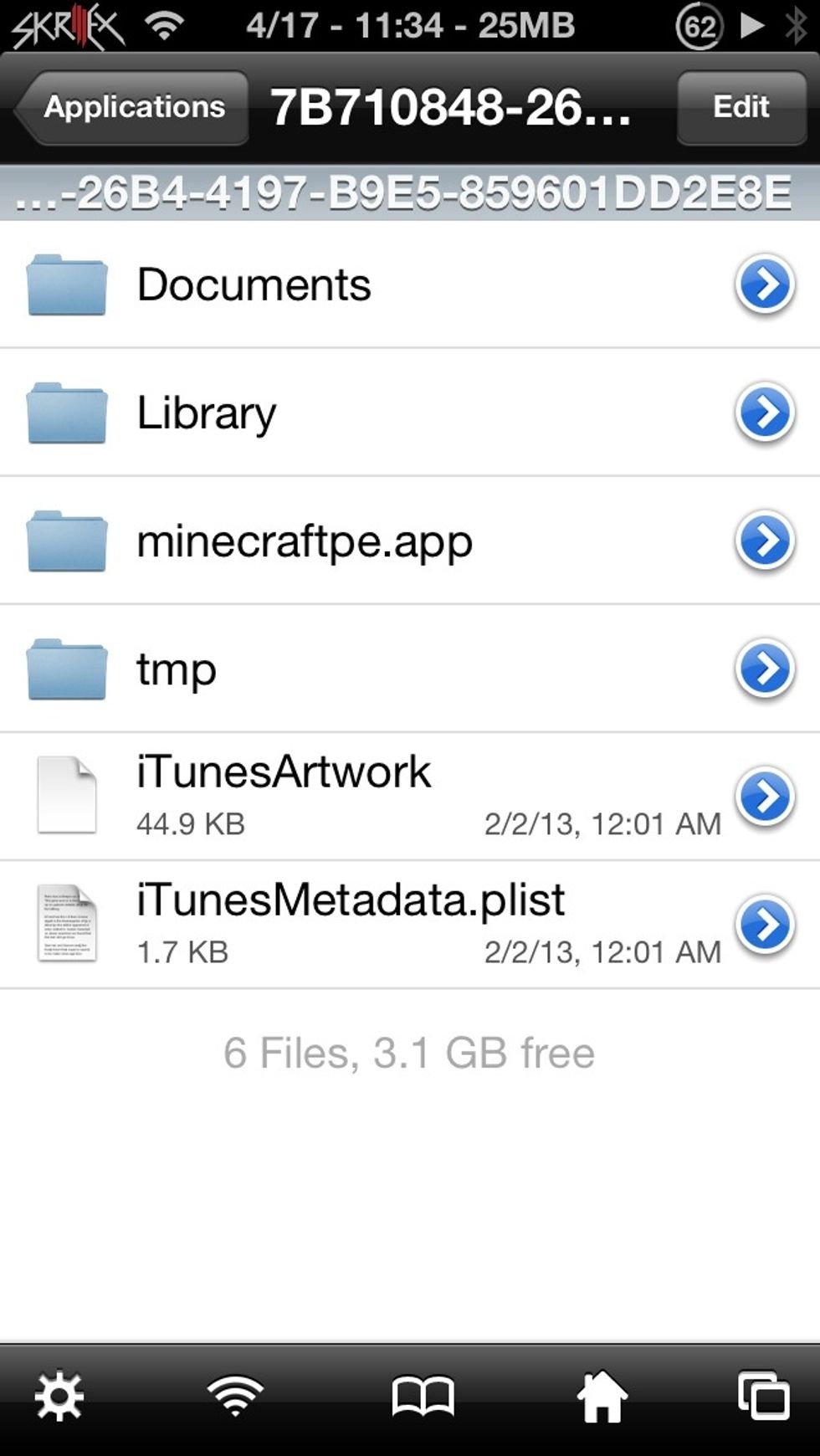Open the tmp folder
This screenshot has width=820, height=1456.
click(410, 669)
